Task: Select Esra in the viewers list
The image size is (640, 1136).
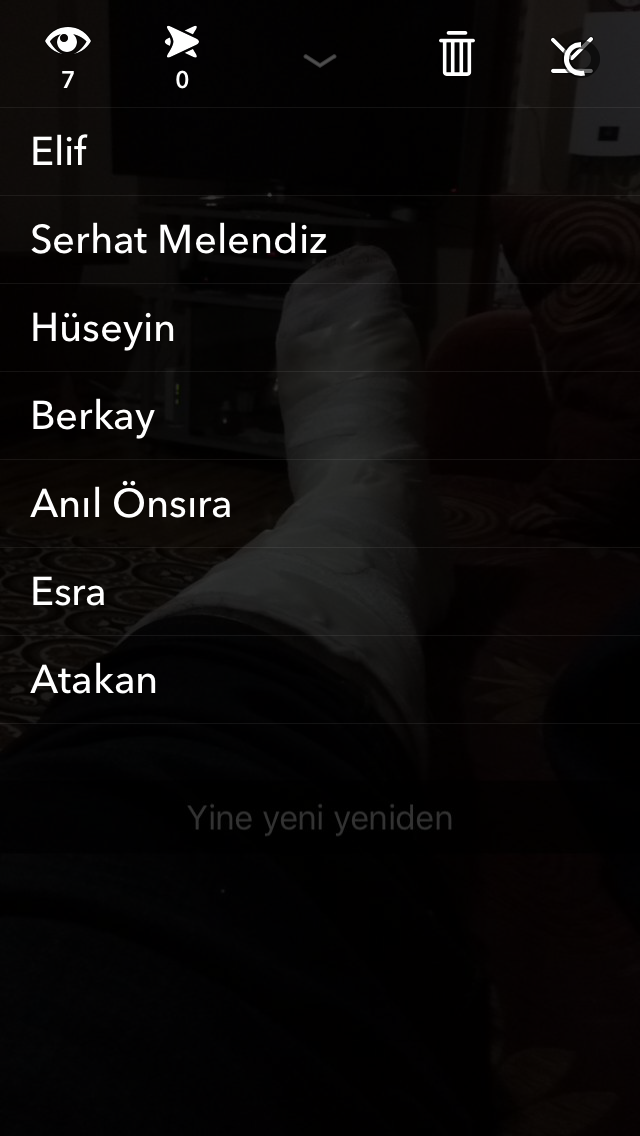Action: (x=68, y=592)
